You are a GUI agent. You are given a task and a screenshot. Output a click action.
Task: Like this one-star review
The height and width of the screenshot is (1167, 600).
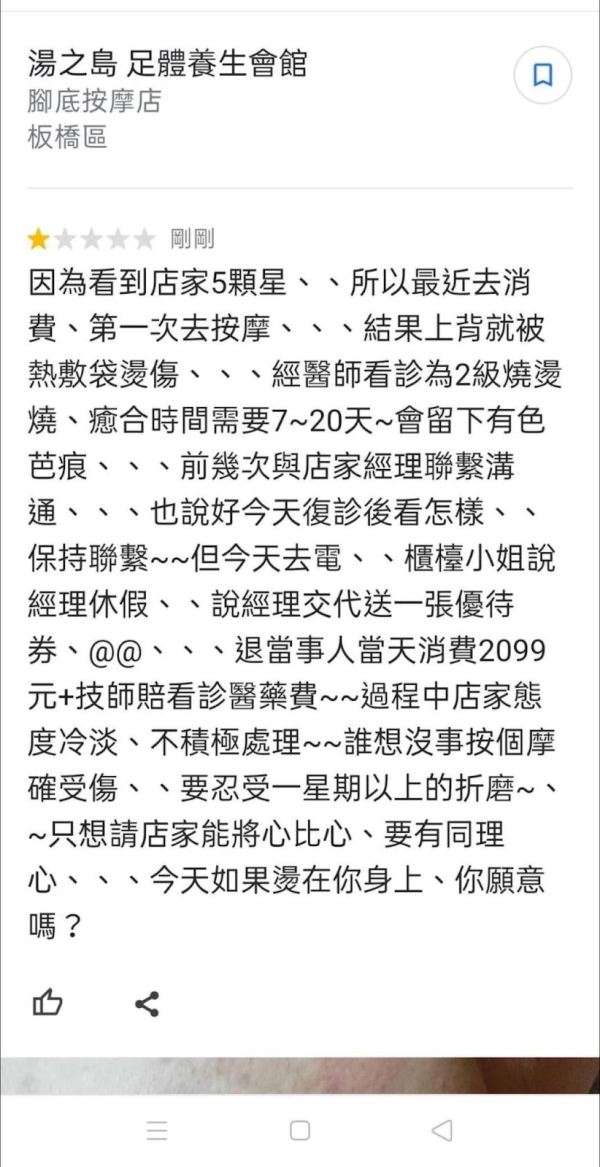[48, 1003]
